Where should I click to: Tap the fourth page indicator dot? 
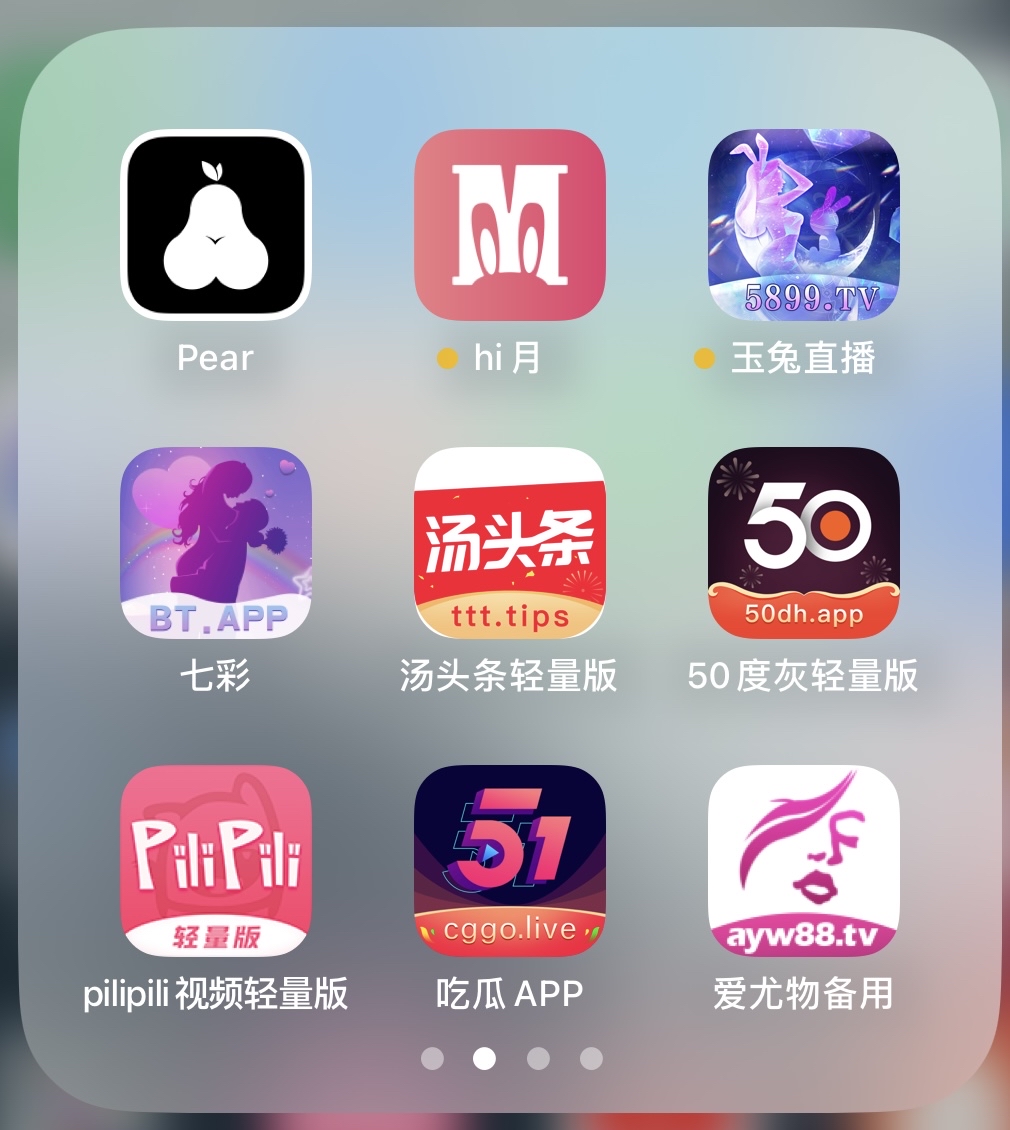[x=591, y=1058]
